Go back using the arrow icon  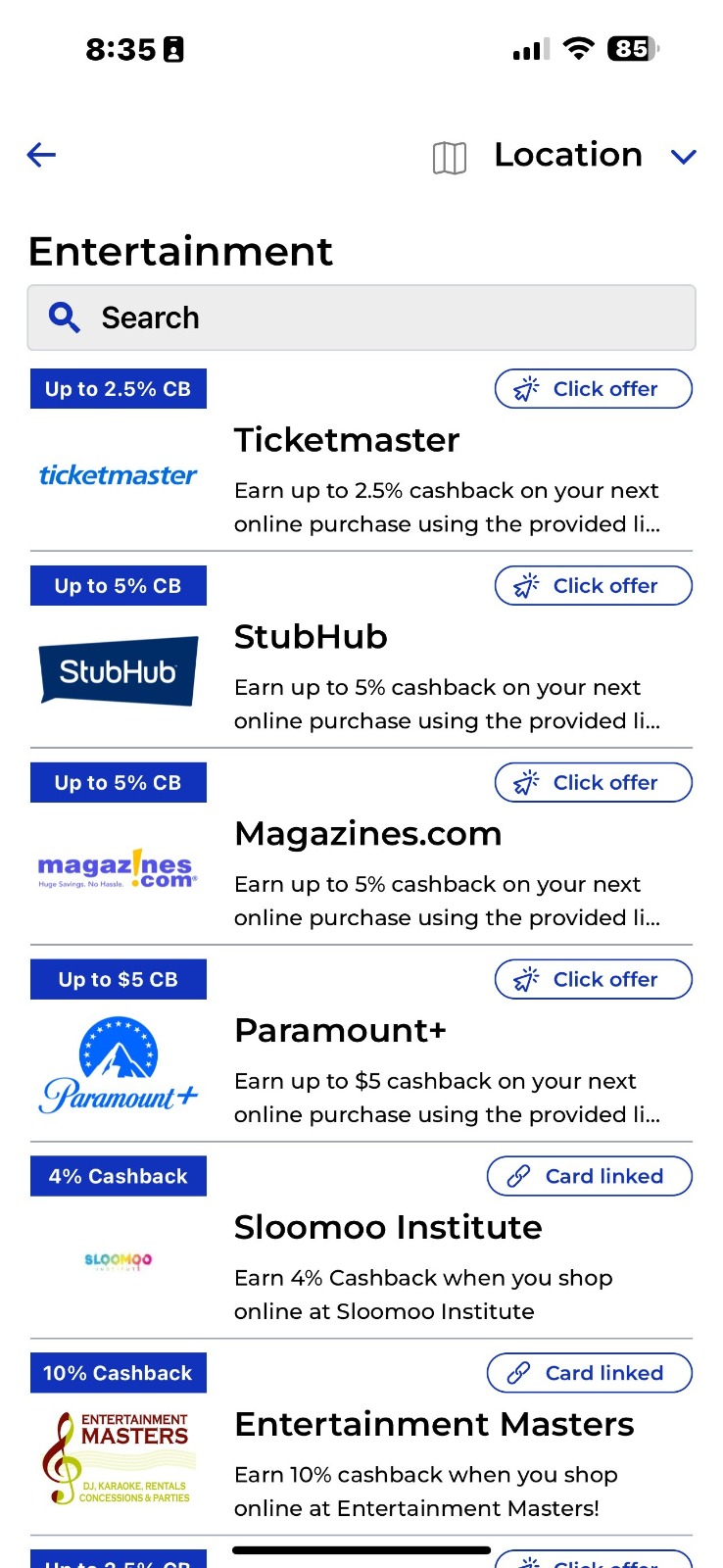point(41,155)
